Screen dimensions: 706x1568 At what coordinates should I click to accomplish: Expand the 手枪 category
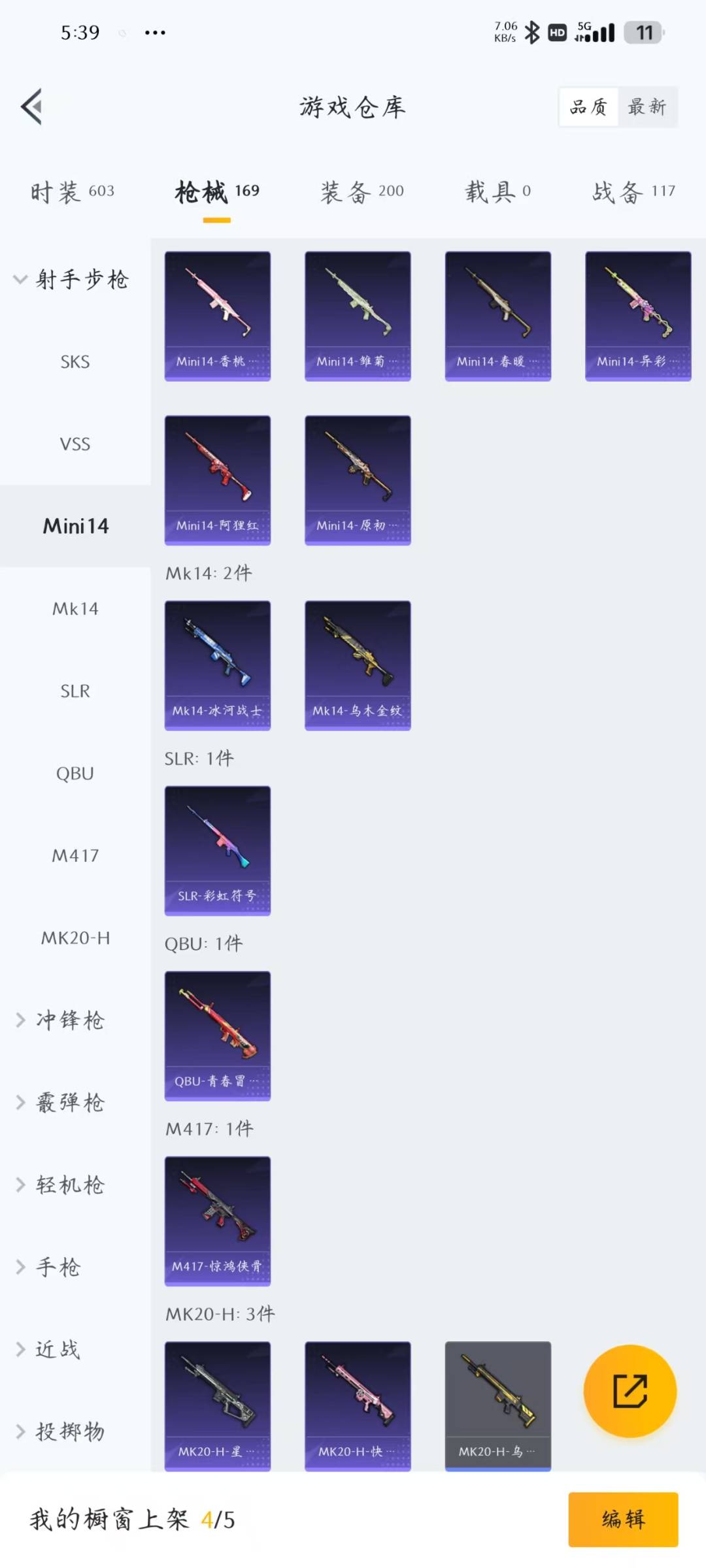[49, 1267]
